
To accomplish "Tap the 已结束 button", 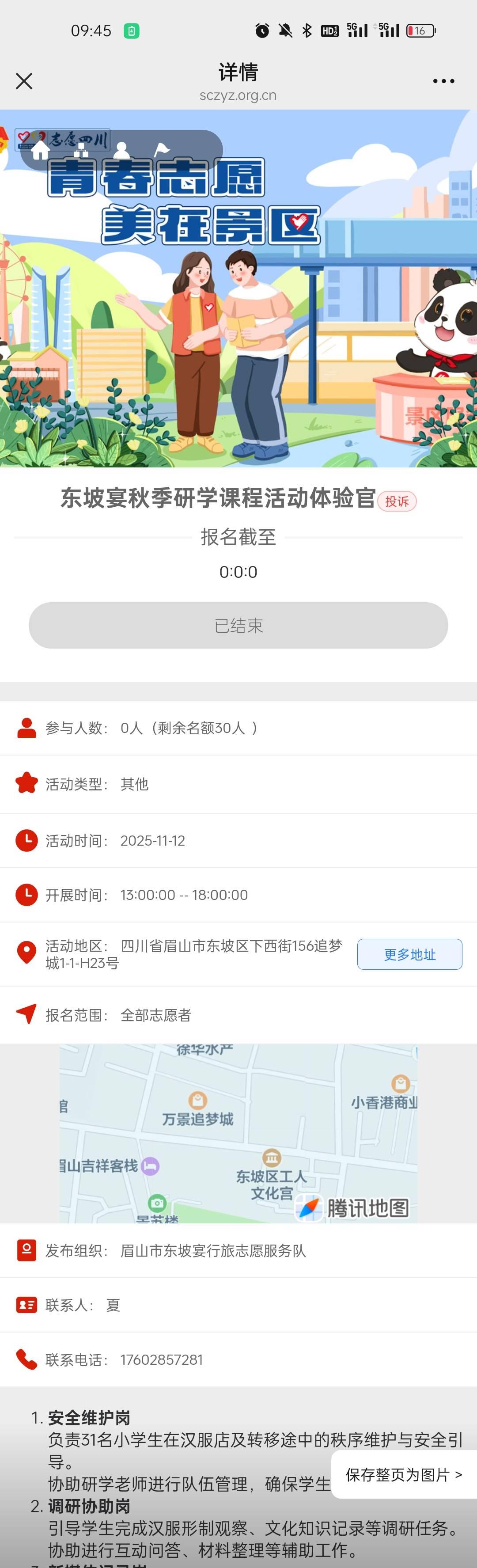I will click(x=238, y=626).
